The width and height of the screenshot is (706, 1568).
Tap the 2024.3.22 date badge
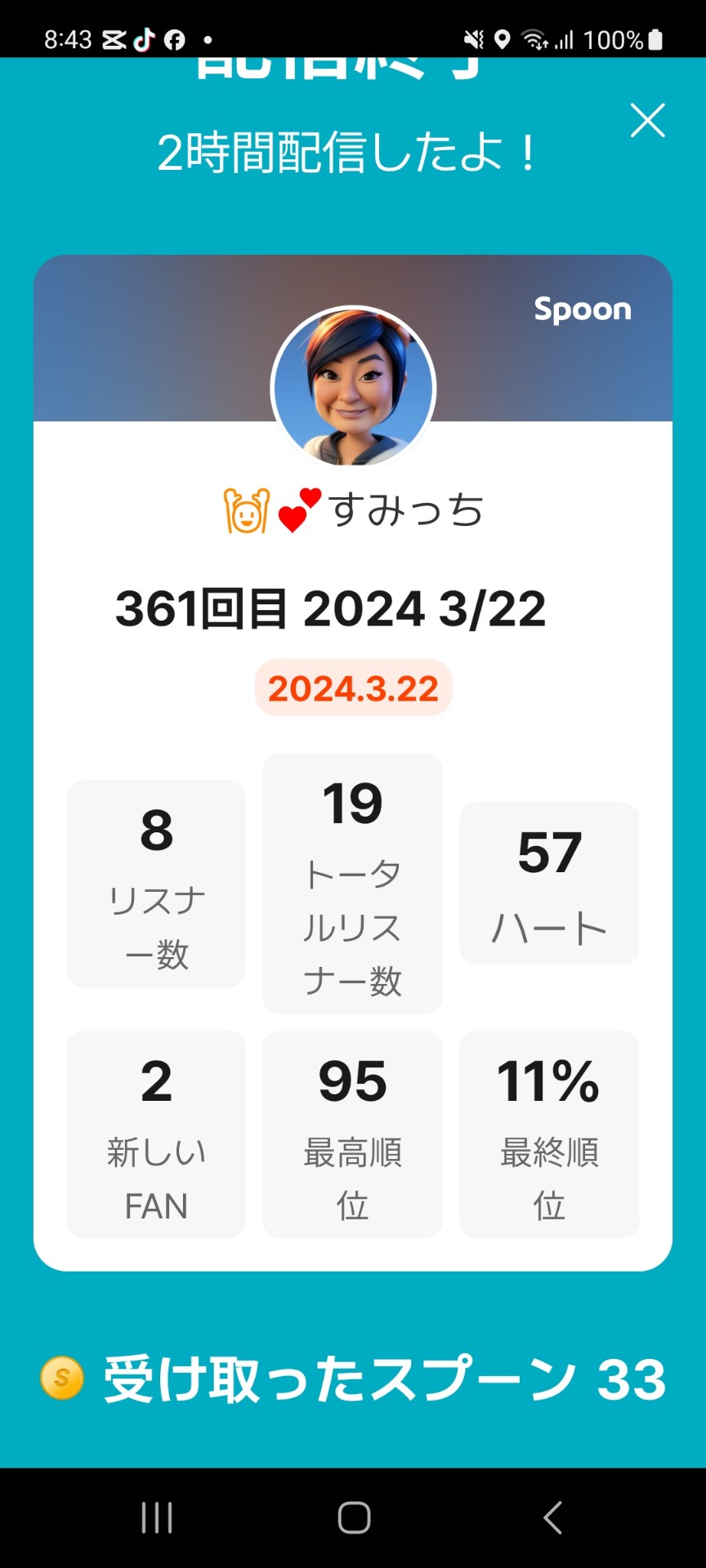click(352, 688)
